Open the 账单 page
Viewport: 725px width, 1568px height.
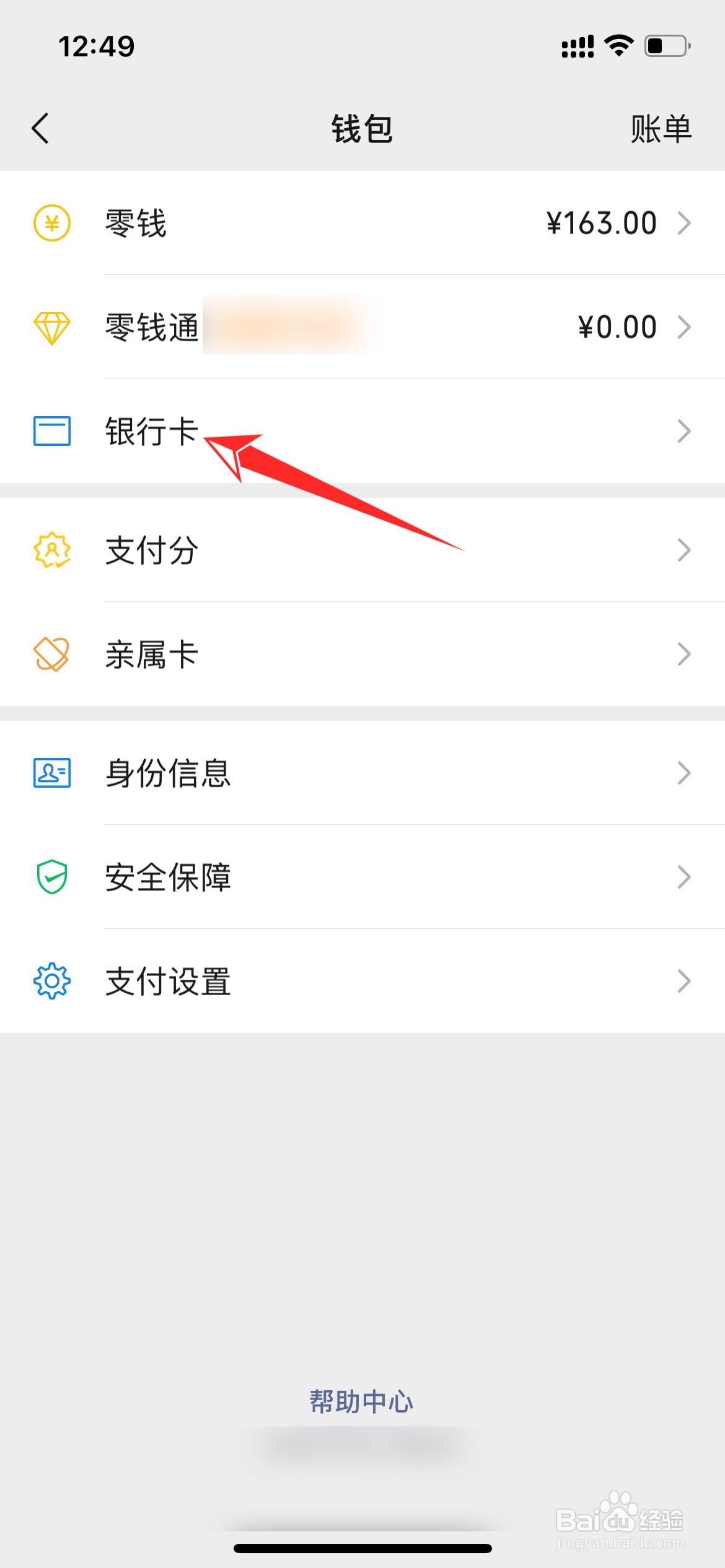coord(659,129)
